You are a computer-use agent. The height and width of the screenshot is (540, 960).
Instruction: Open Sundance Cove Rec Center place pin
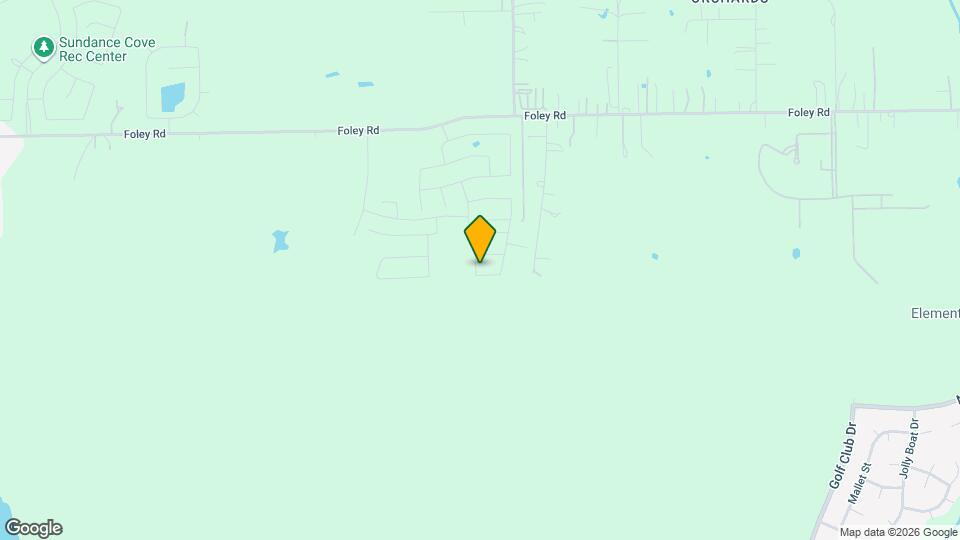(x=43, y=47)
